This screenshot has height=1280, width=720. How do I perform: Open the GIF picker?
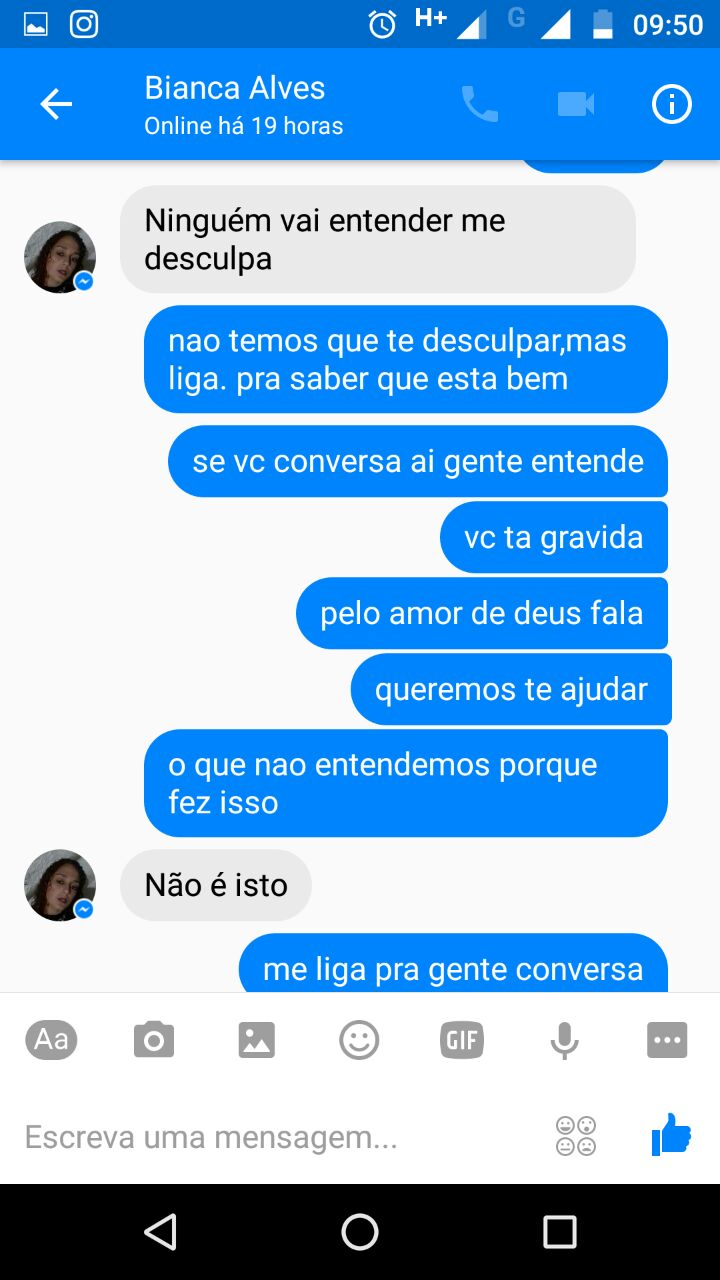462,1040
